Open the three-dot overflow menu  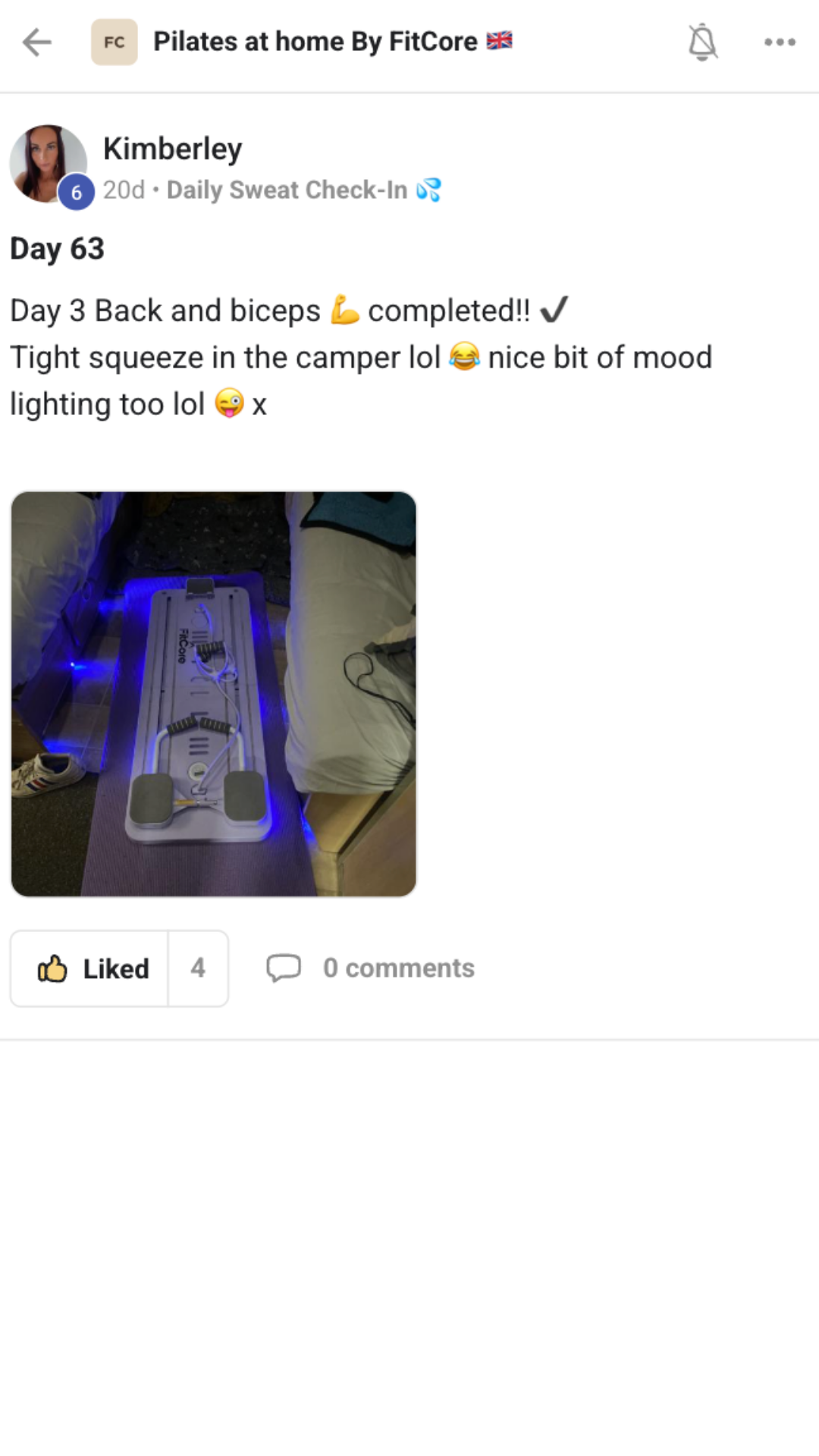780,42
